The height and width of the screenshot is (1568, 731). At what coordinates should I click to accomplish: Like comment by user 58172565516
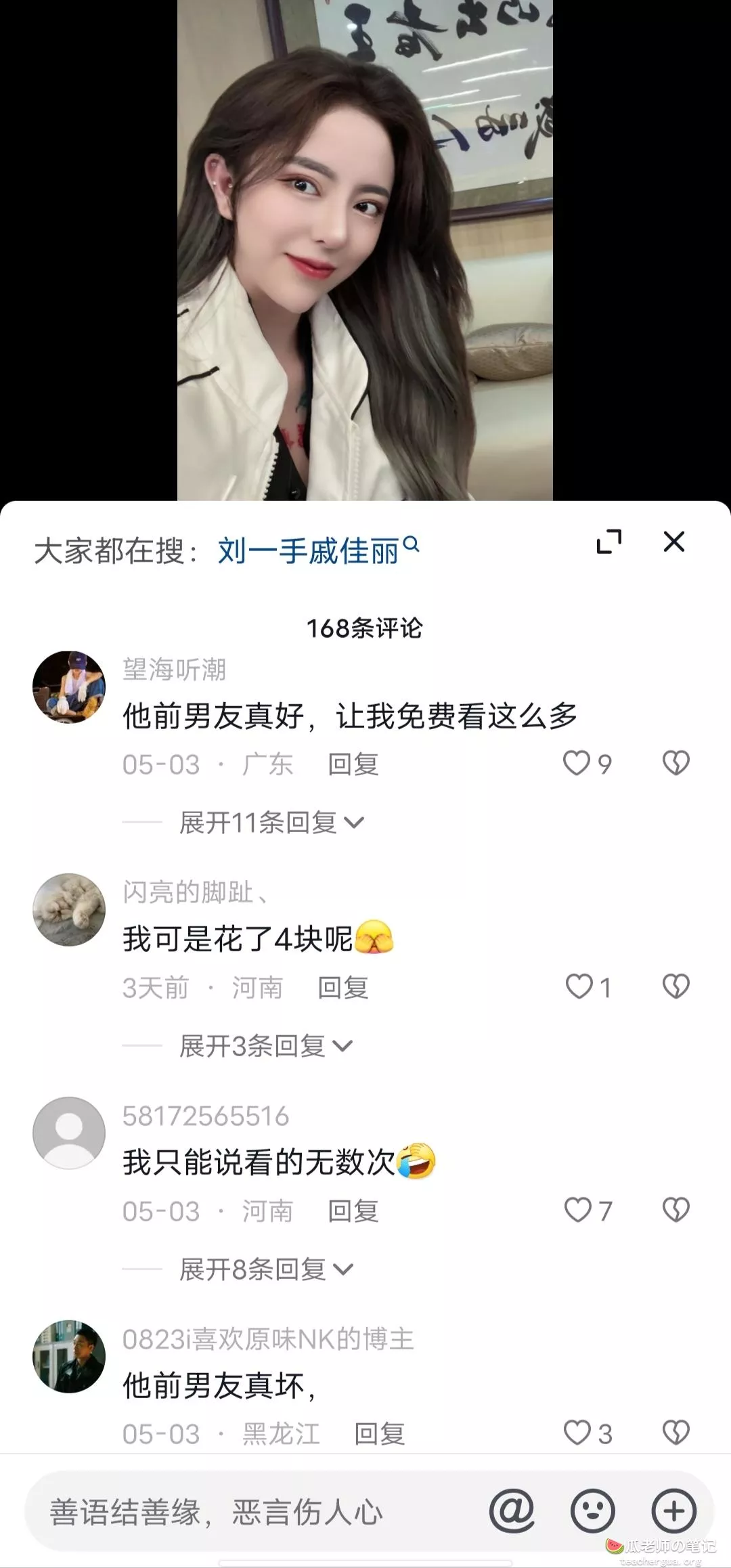pyautogui.click(x=578, y=1210)
